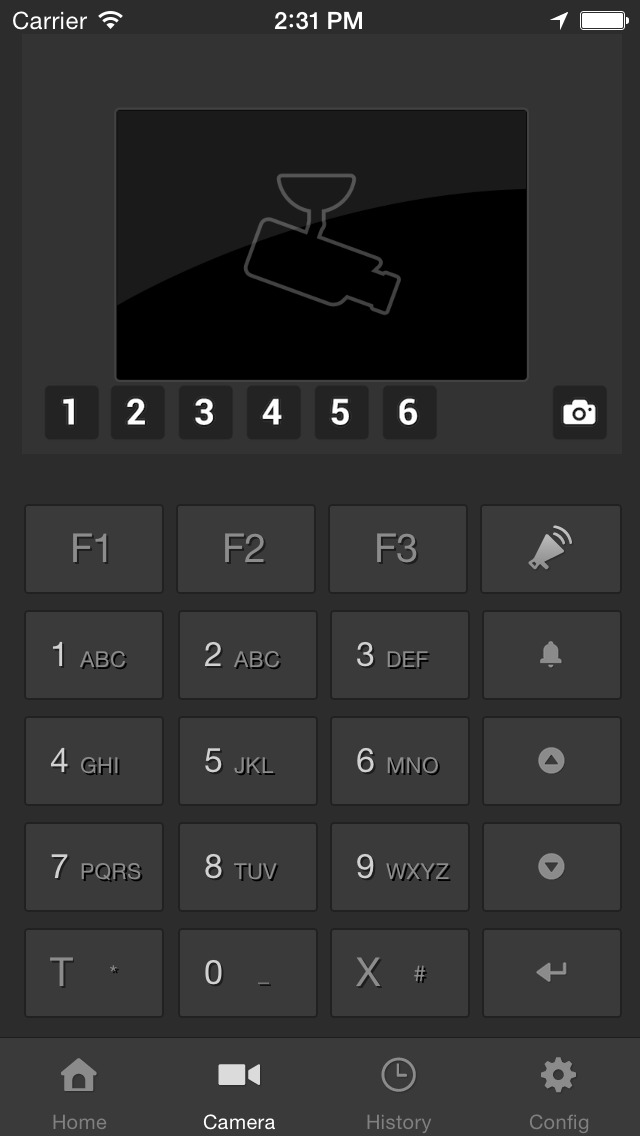
Task: Tap the X hash key
Action: click(x=400, y=973)
